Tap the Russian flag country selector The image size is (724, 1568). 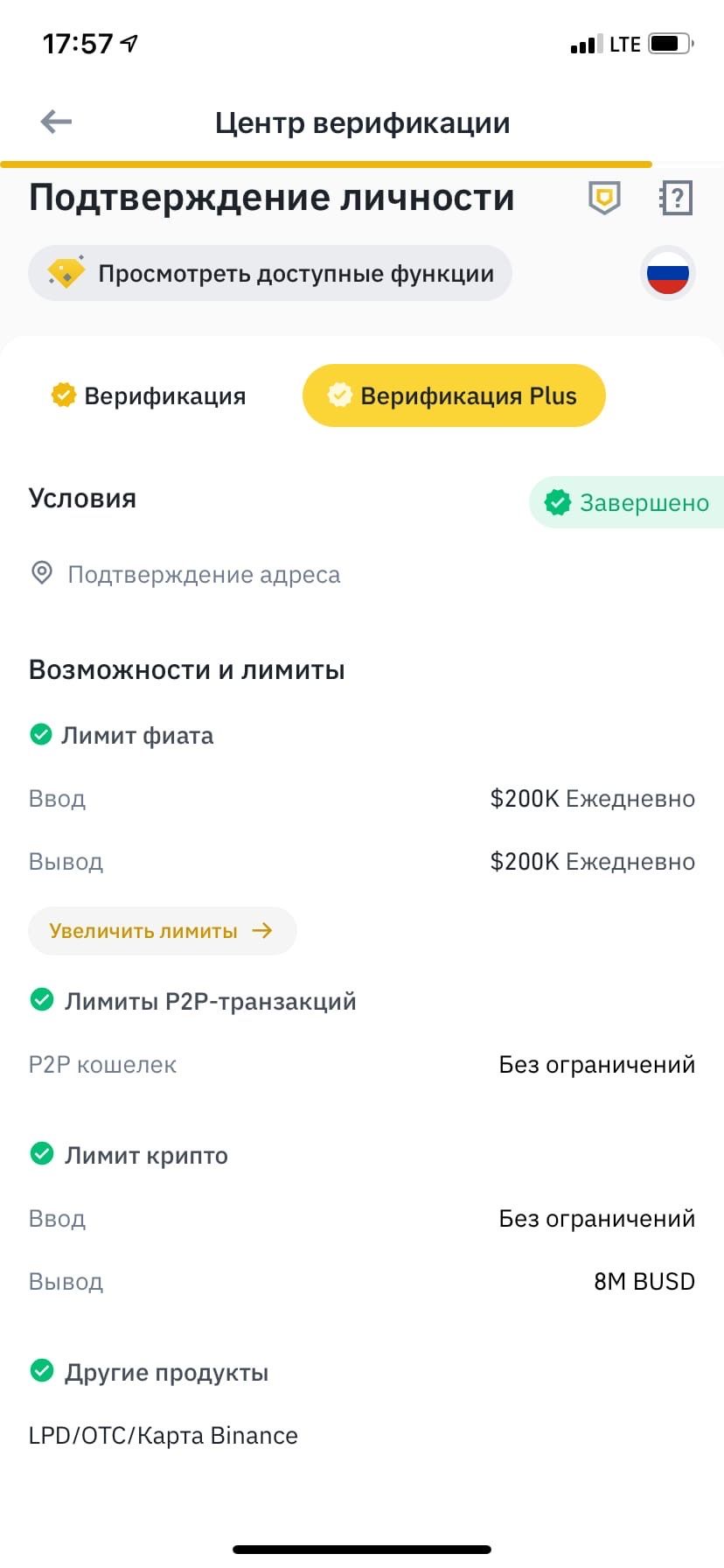pos(668,274)
